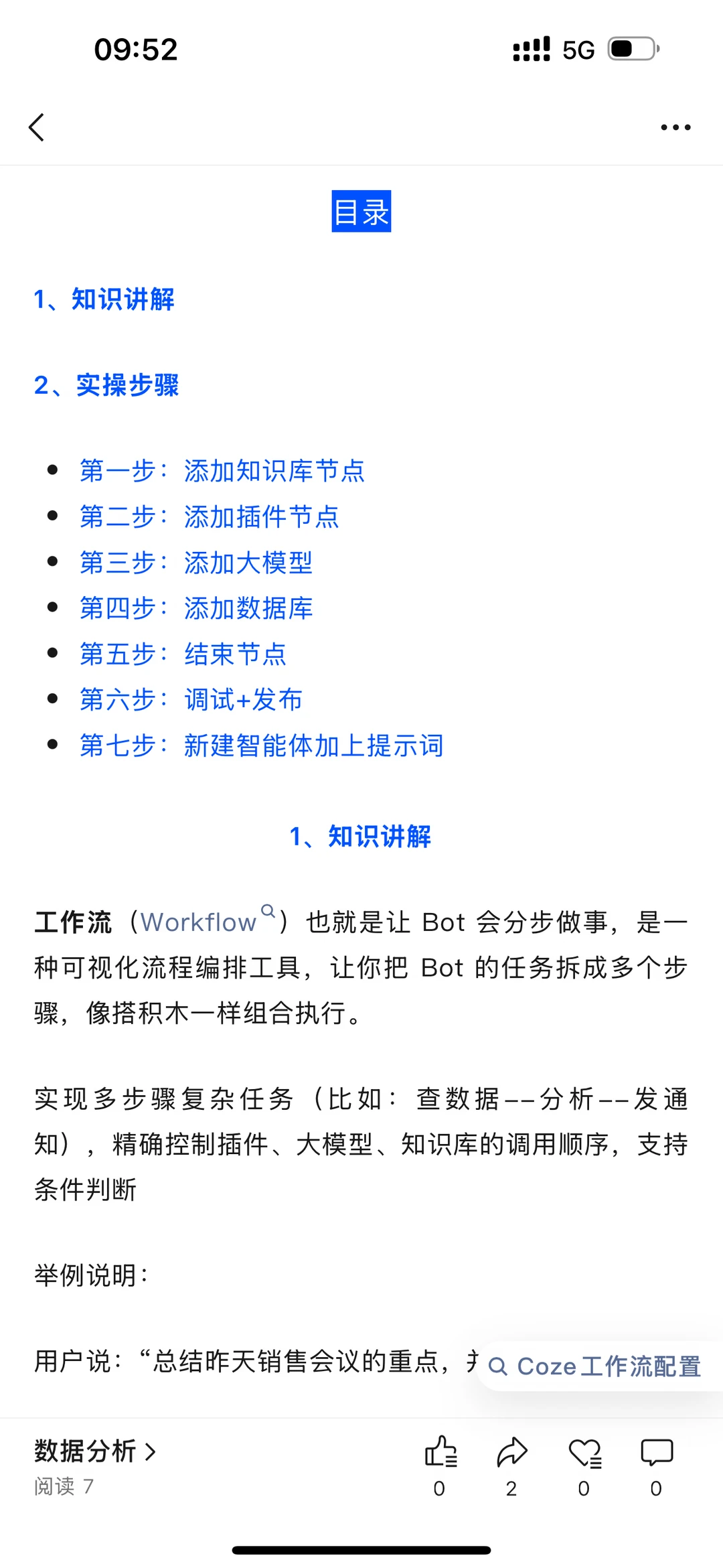Go back with the top-left arrow
The height and width of the screenshot is (1568, 723).
coord(37,127)
